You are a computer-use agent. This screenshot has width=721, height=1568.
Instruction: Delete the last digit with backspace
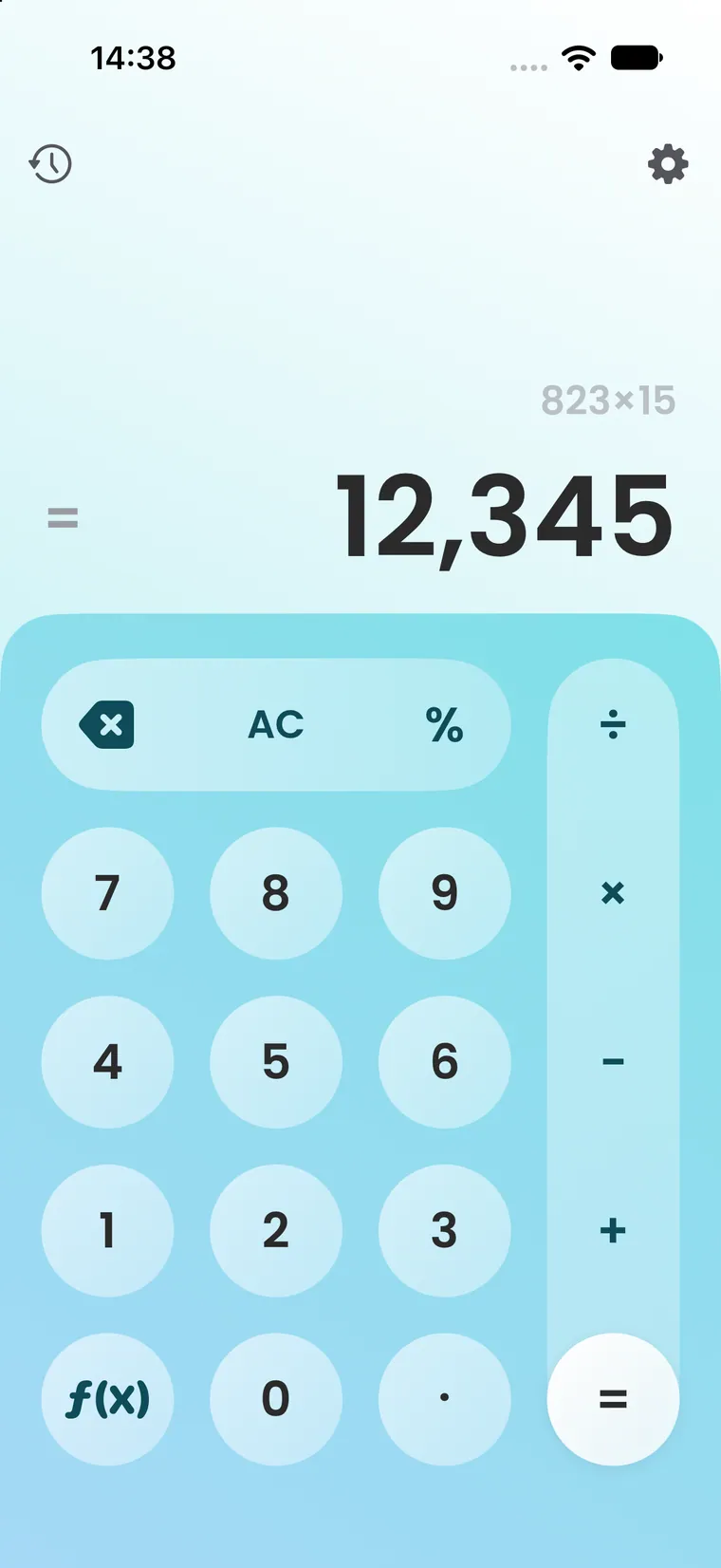coord(107,725)
